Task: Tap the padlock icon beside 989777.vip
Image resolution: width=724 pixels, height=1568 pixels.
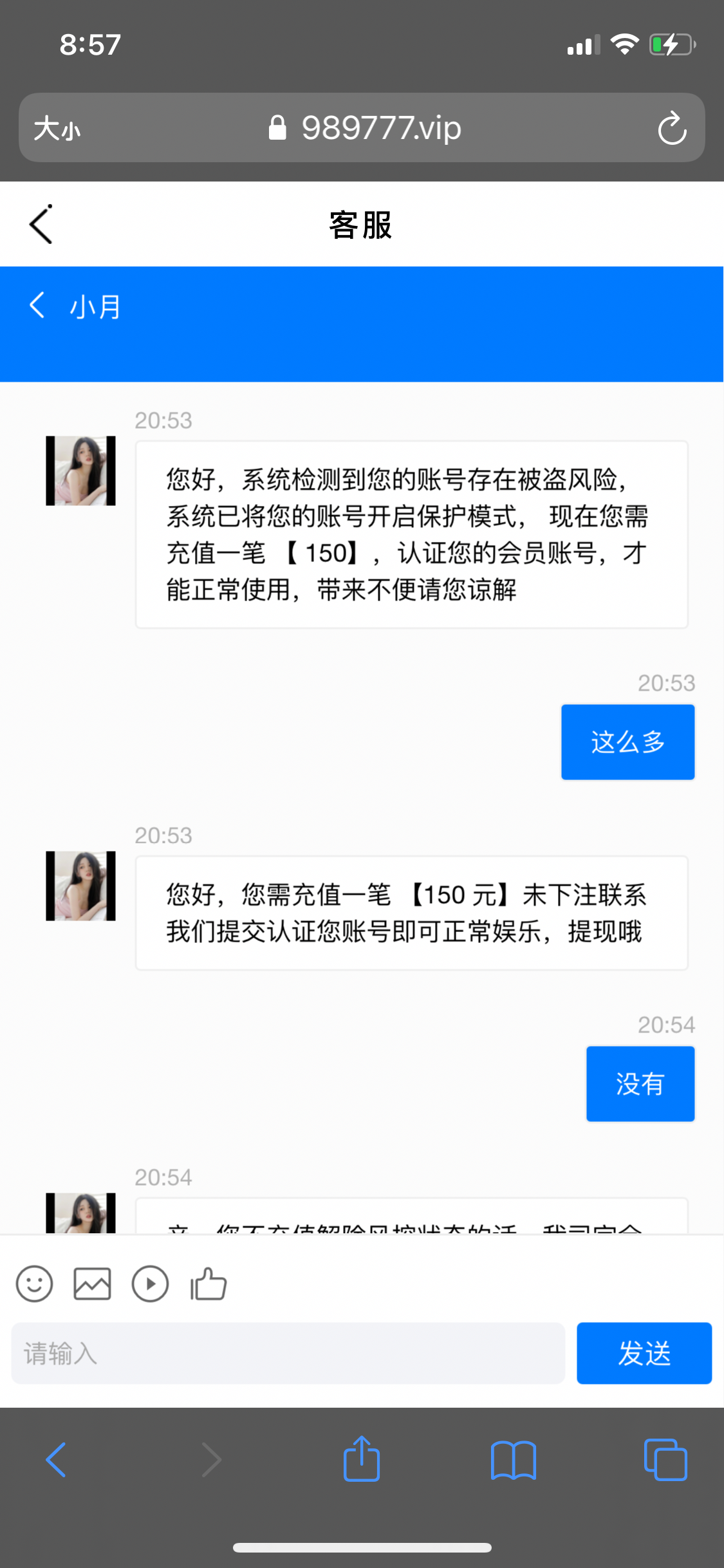Action: pyautogui.click(x=278, y=127)
